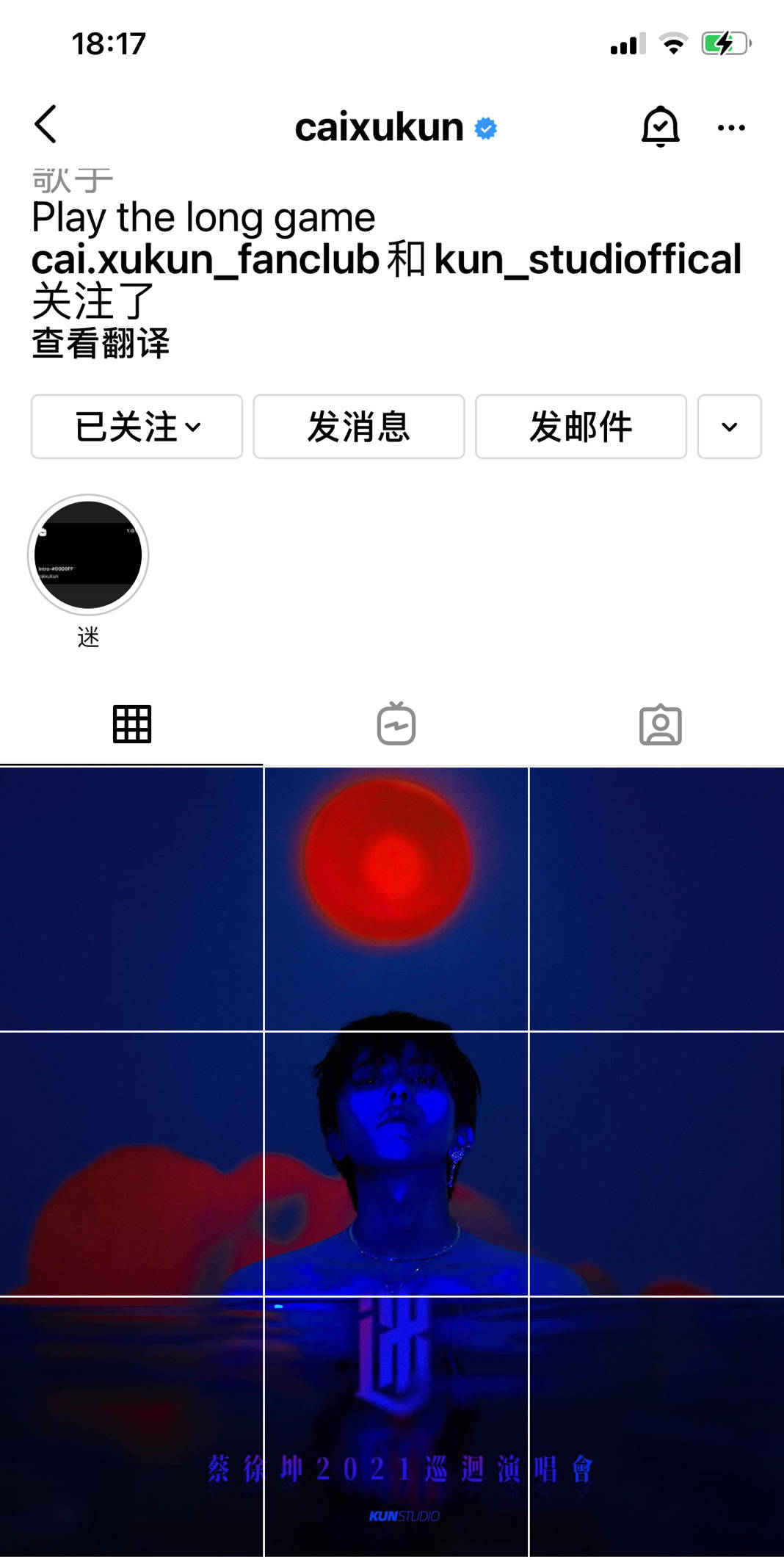Screen dimensions: 784x1560
Task: Go back from caixukun's profile
Action: click(46, 125)
